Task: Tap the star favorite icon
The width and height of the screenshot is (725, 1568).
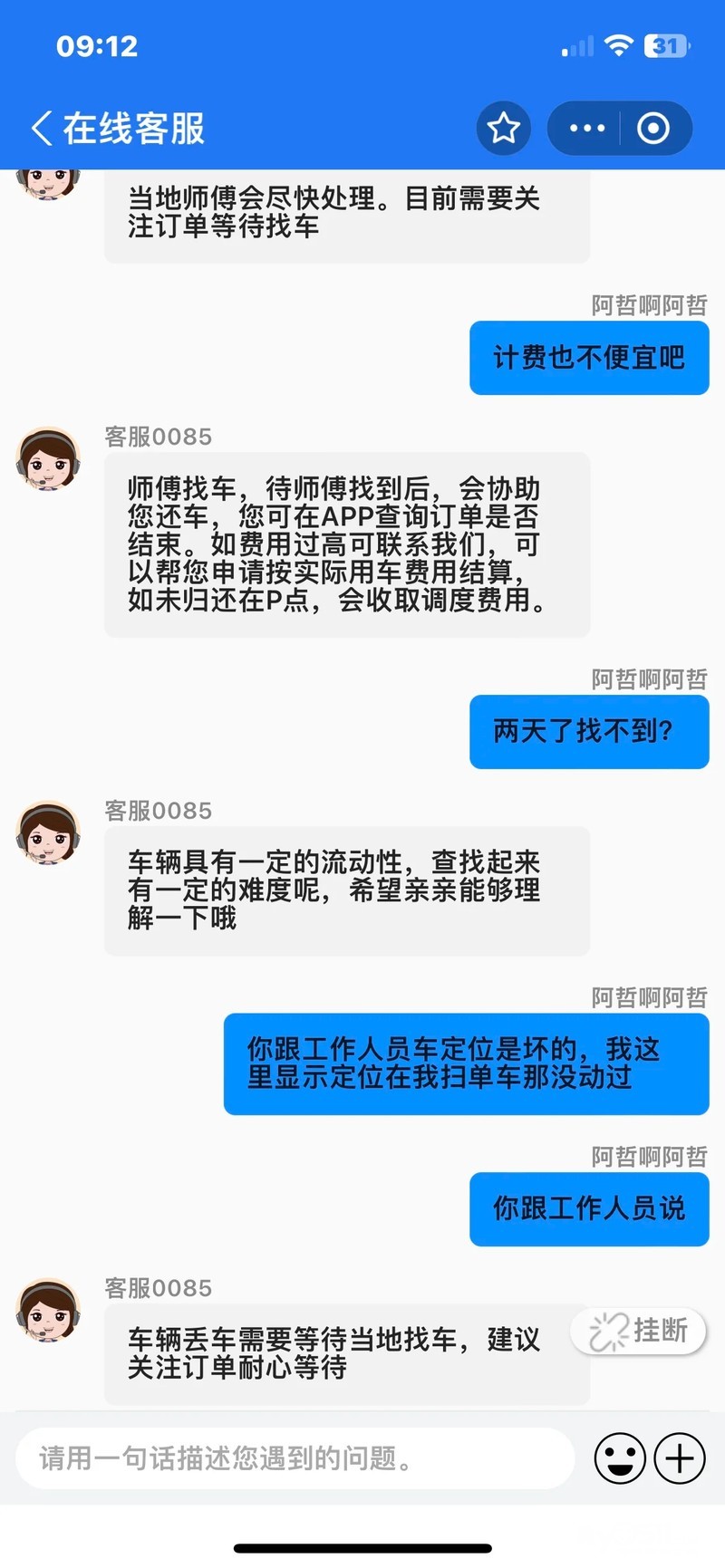Action: pos(504,129)
